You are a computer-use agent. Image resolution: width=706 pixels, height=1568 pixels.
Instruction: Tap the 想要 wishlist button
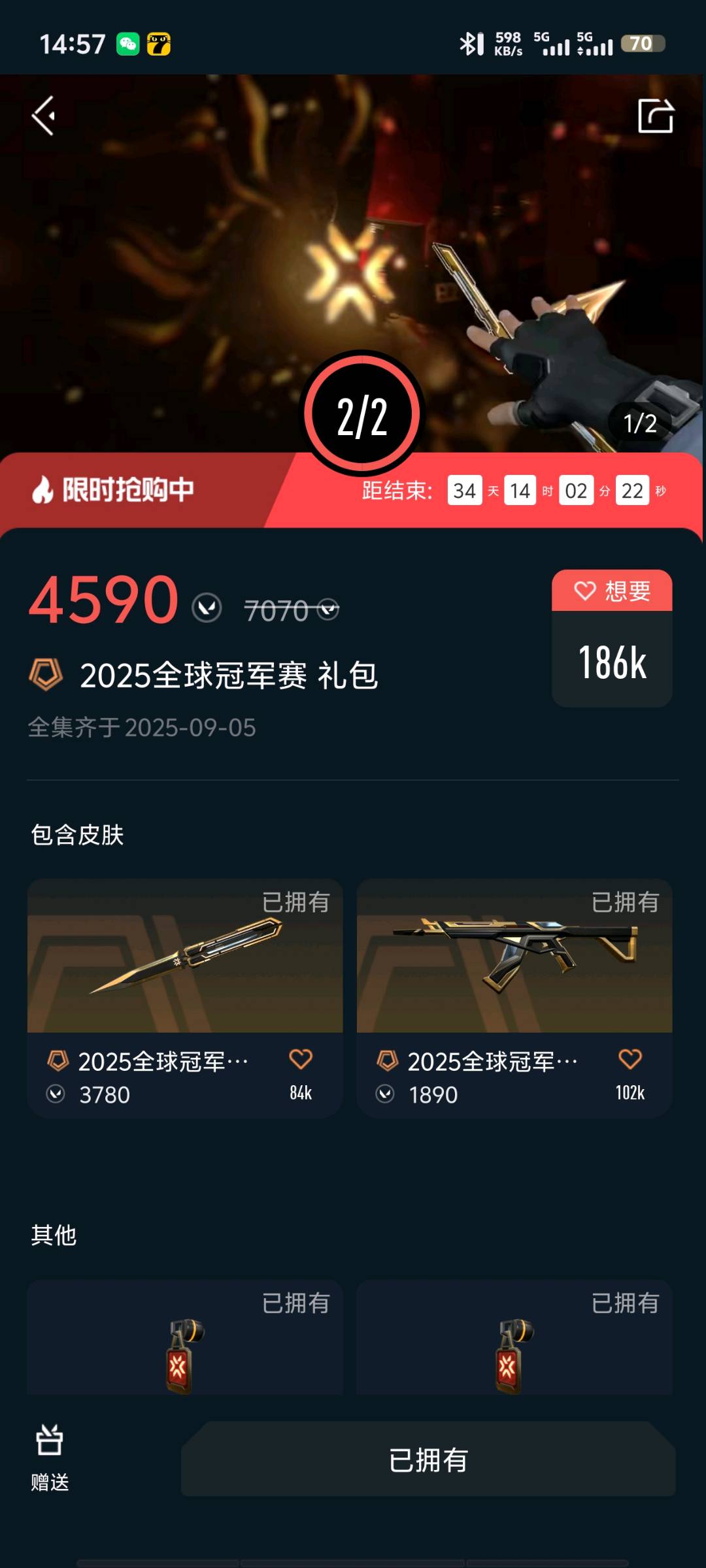coord(612,591)
